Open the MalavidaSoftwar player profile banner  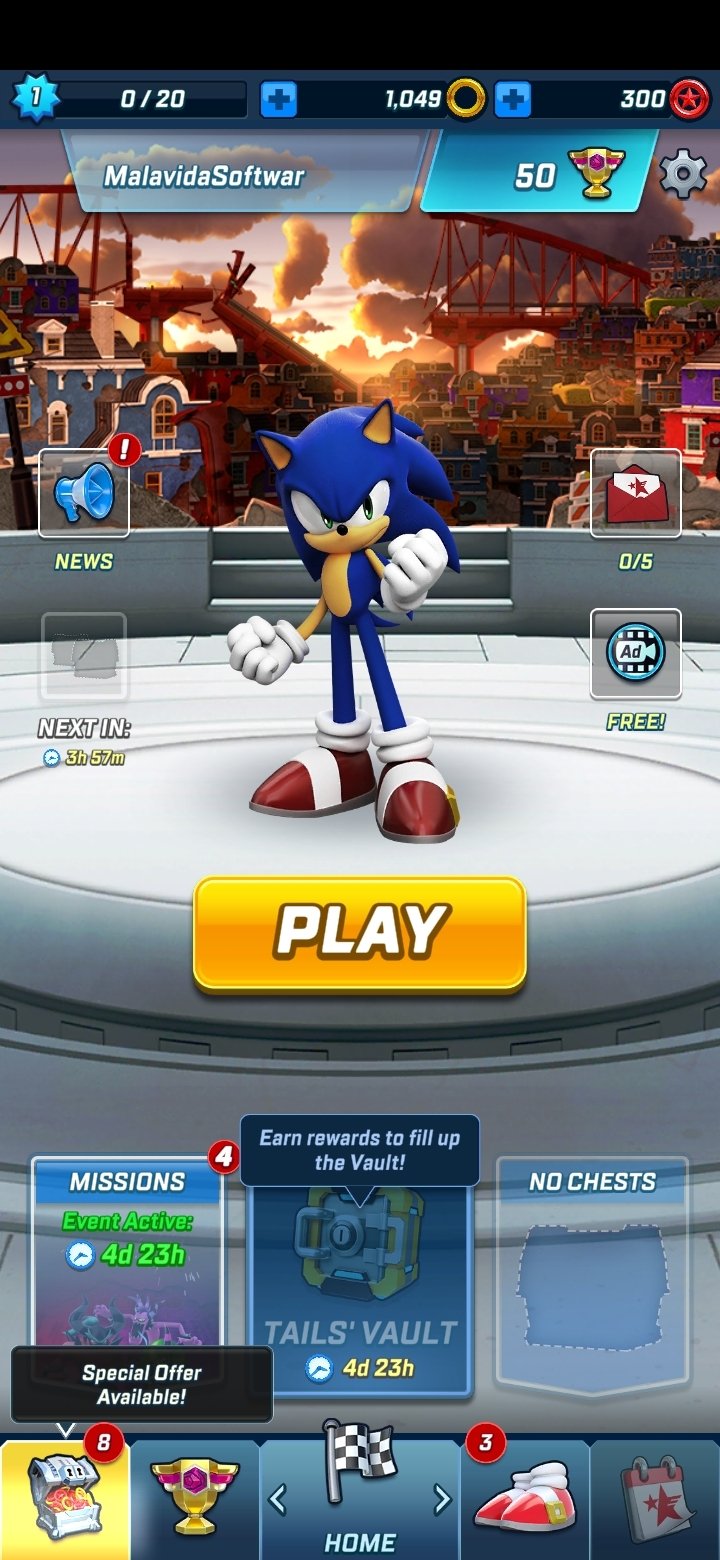pos(245,172)
